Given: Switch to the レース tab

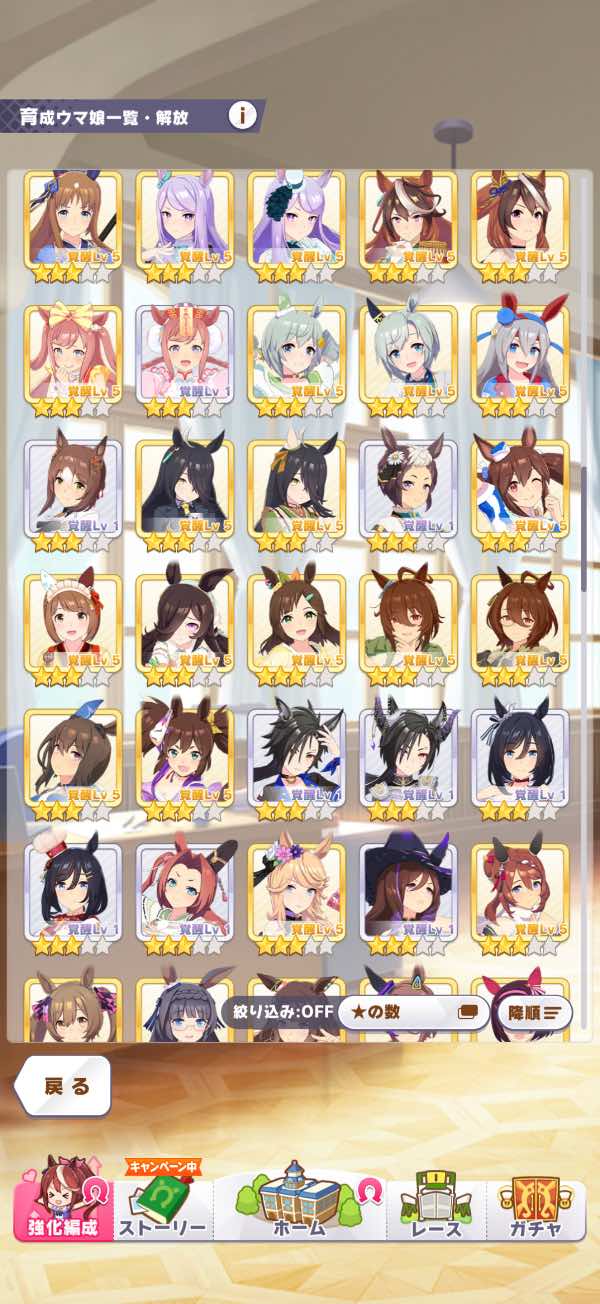Looking at the screenshot, I should pyautogui.click(x=436, y=1209).
